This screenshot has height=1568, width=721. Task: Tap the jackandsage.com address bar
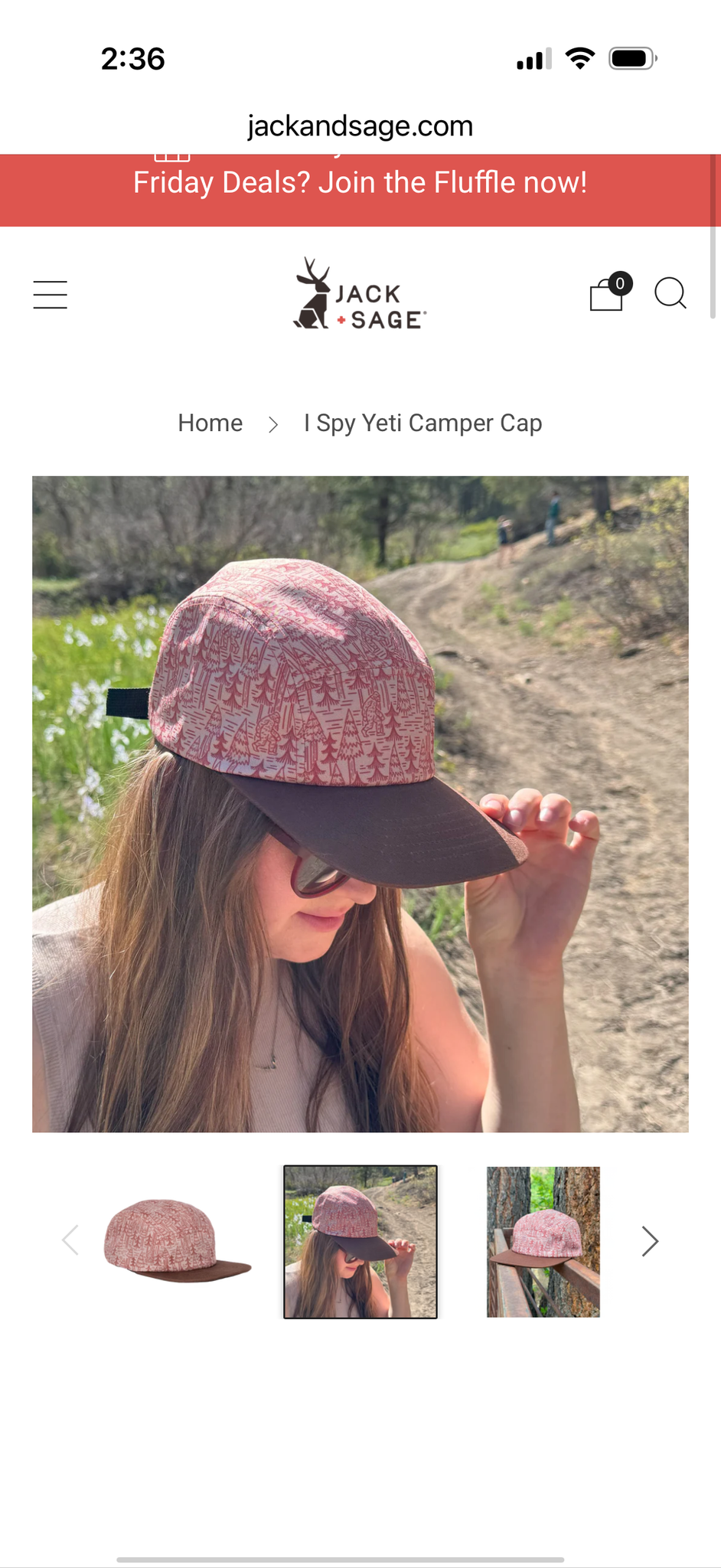click(x=360, y=126)
